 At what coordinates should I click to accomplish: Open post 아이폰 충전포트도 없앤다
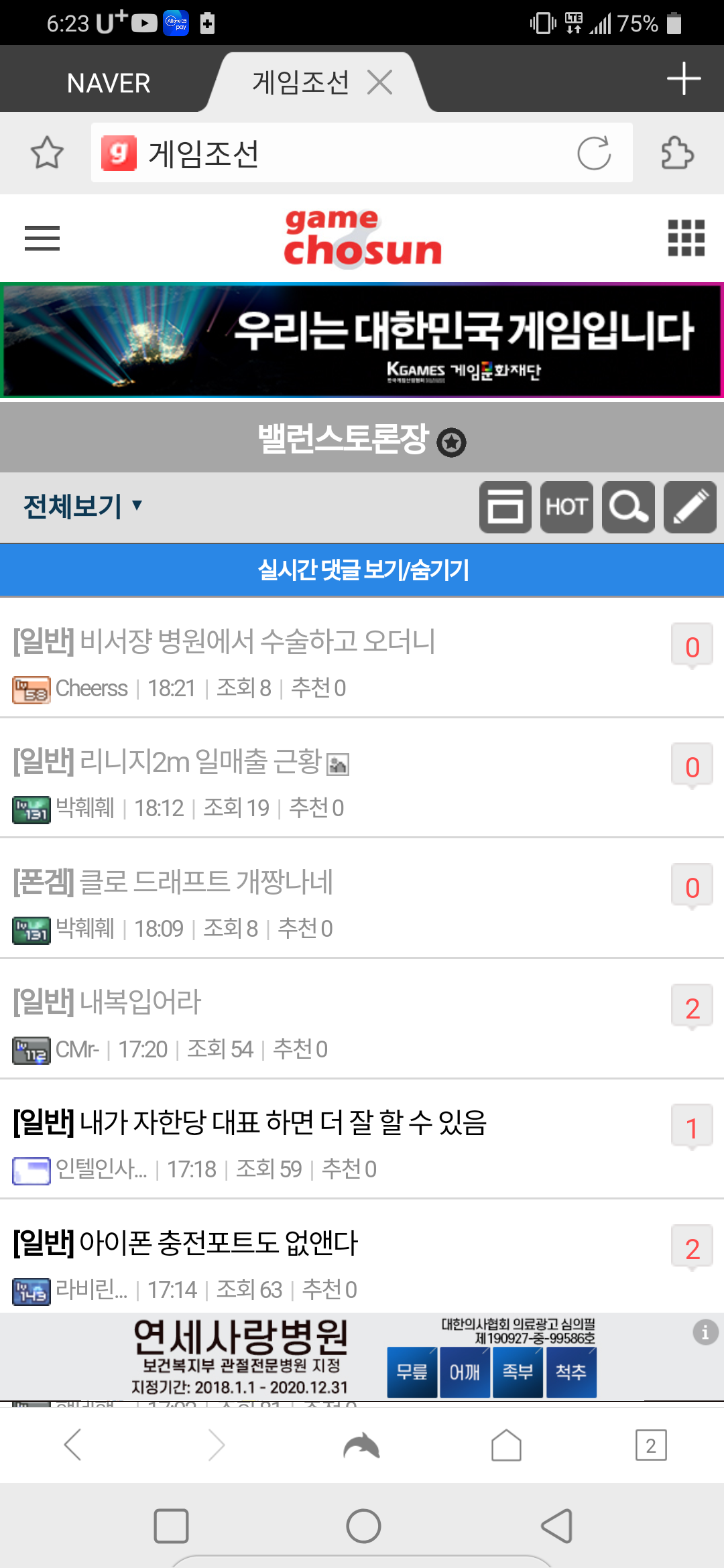pos(219,1243)
